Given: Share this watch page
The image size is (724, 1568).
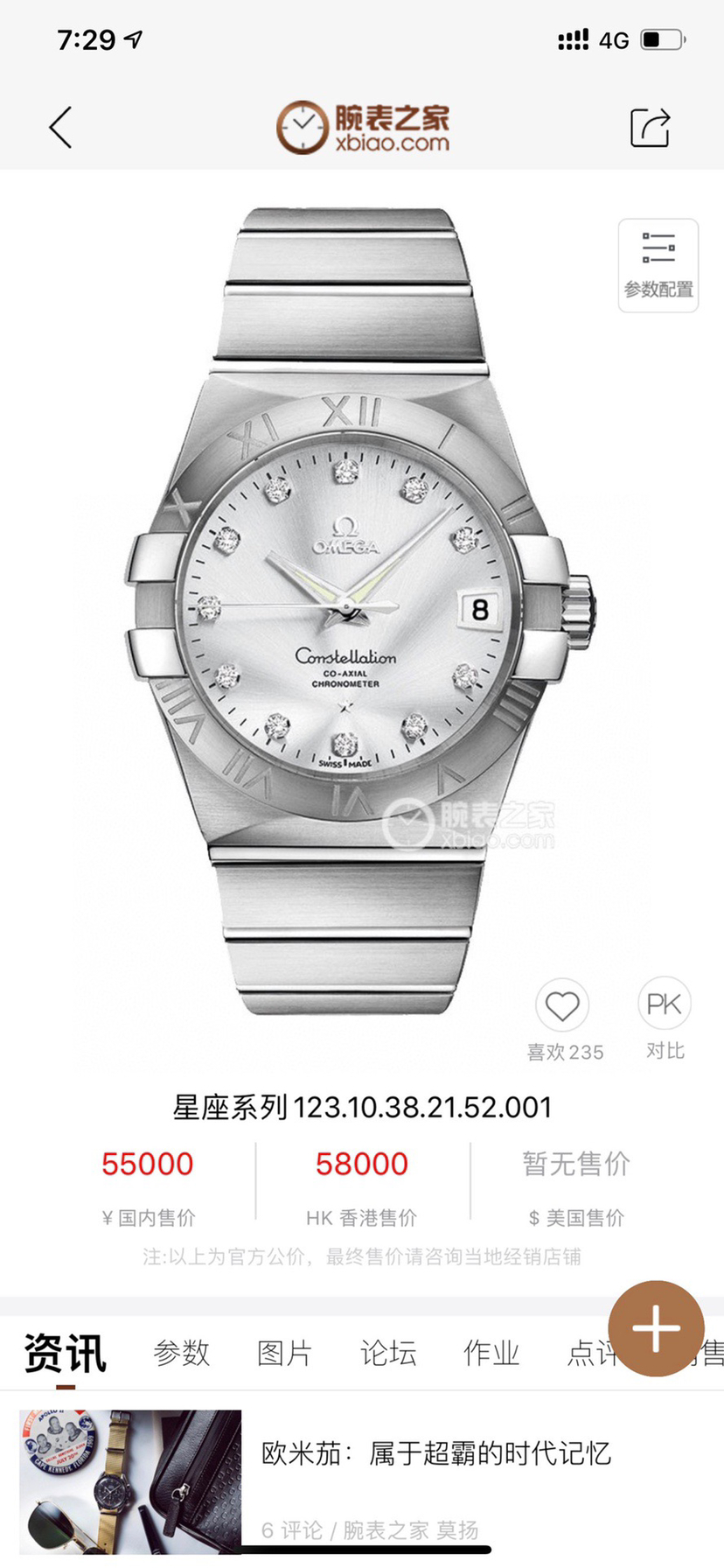Looking at the screenshot, I should click(651, 128).
